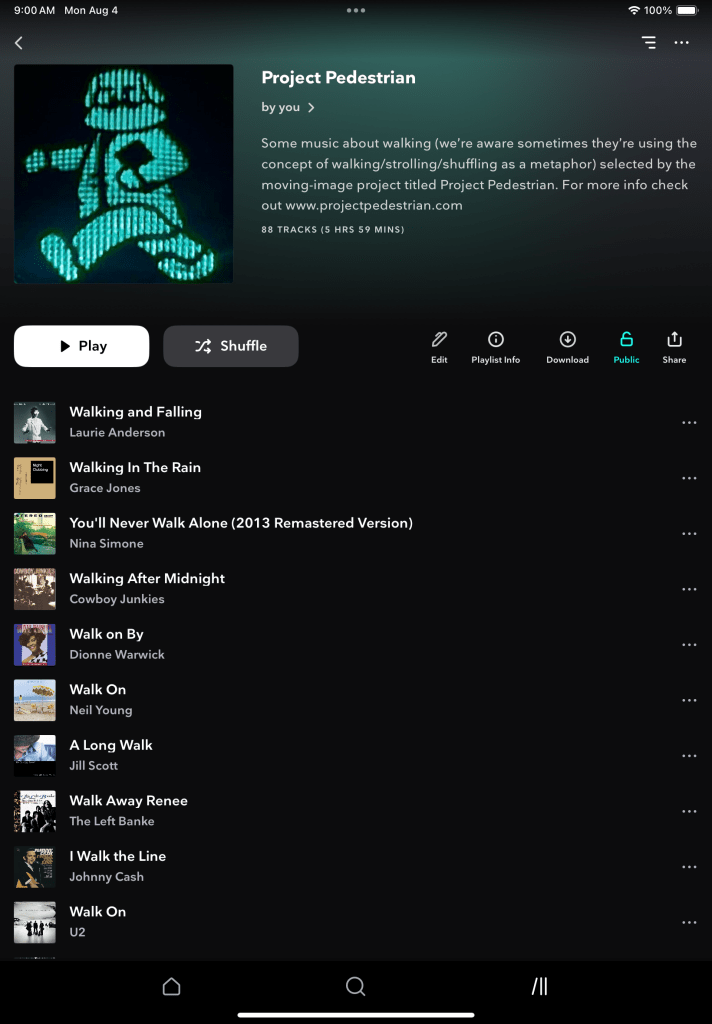712x1024 pixels.
Task: Download the playlist
Action: (567, 346)
